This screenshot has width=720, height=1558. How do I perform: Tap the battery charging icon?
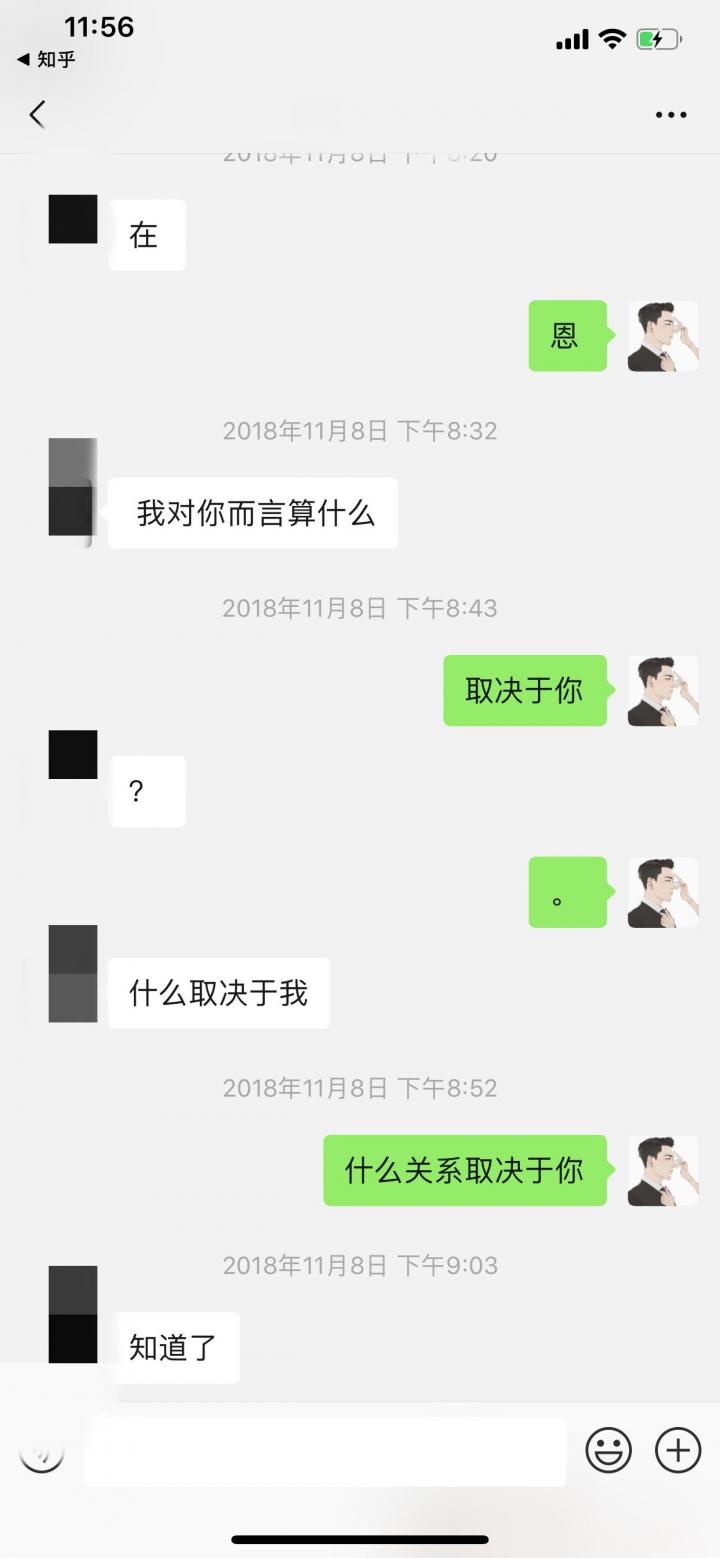(655, 38)
